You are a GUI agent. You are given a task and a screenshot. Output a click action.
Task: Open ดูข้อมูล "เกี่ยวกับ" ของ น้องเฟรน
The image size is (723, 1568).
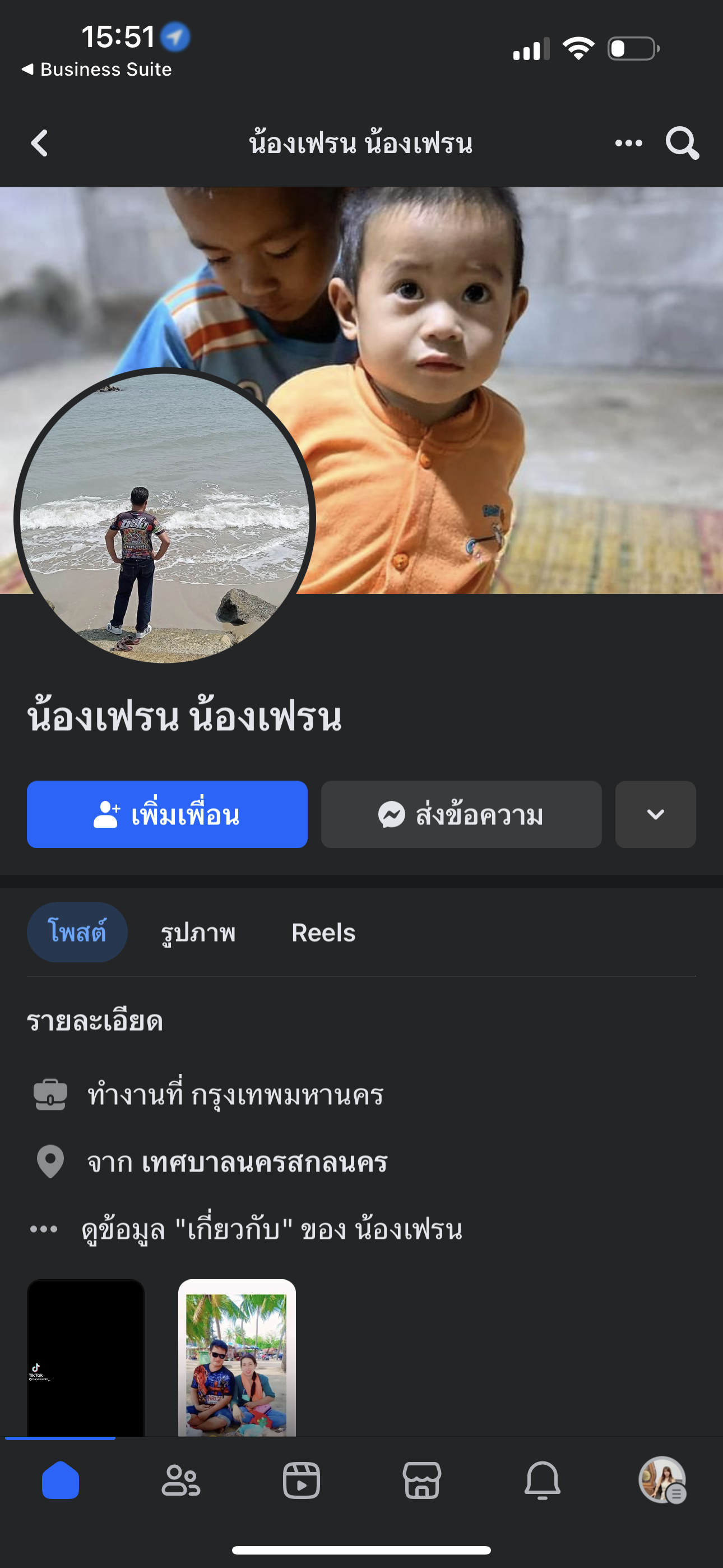click(271, 1230)
